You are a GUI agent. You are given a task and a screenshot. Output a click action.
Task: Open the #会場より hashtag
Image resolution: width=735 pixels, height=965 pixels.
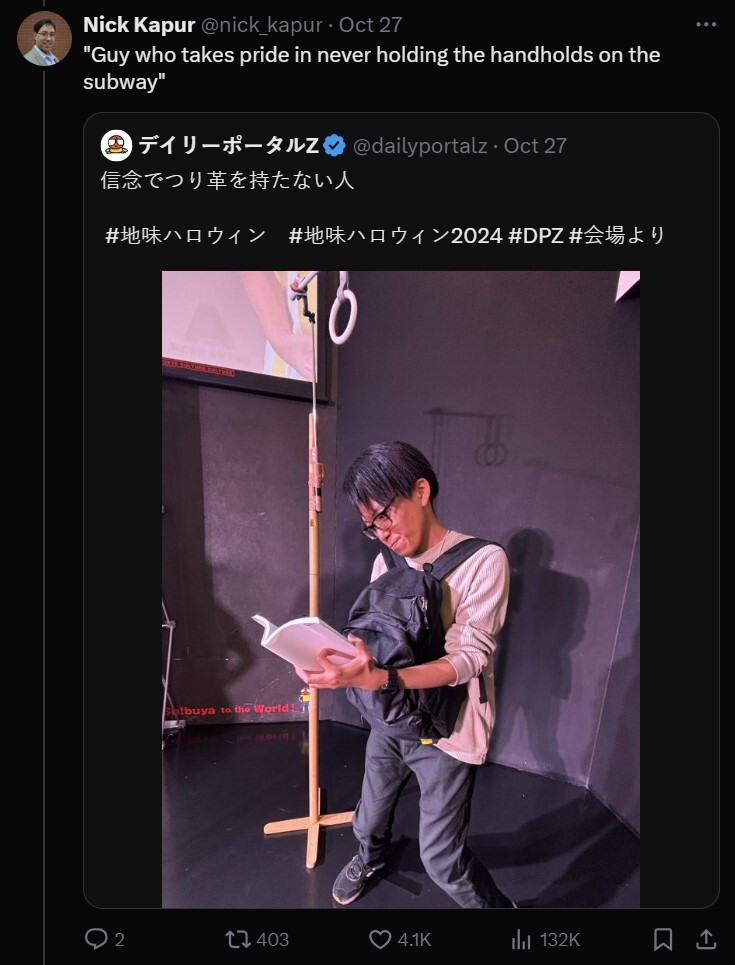(x=617, y=235)
